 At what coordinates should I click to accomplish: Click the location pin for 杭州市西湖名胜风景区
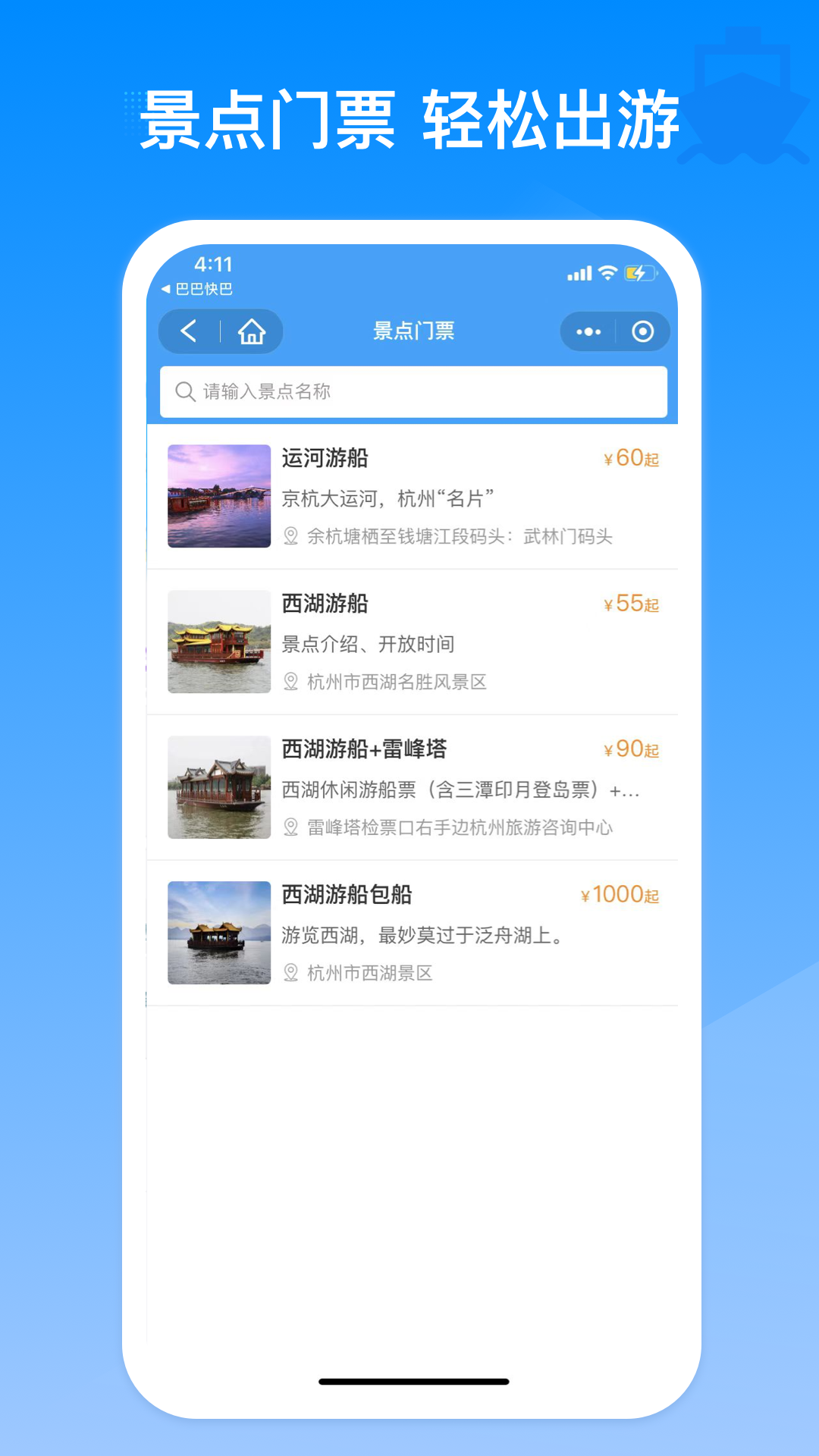click(x=290, y=682)
